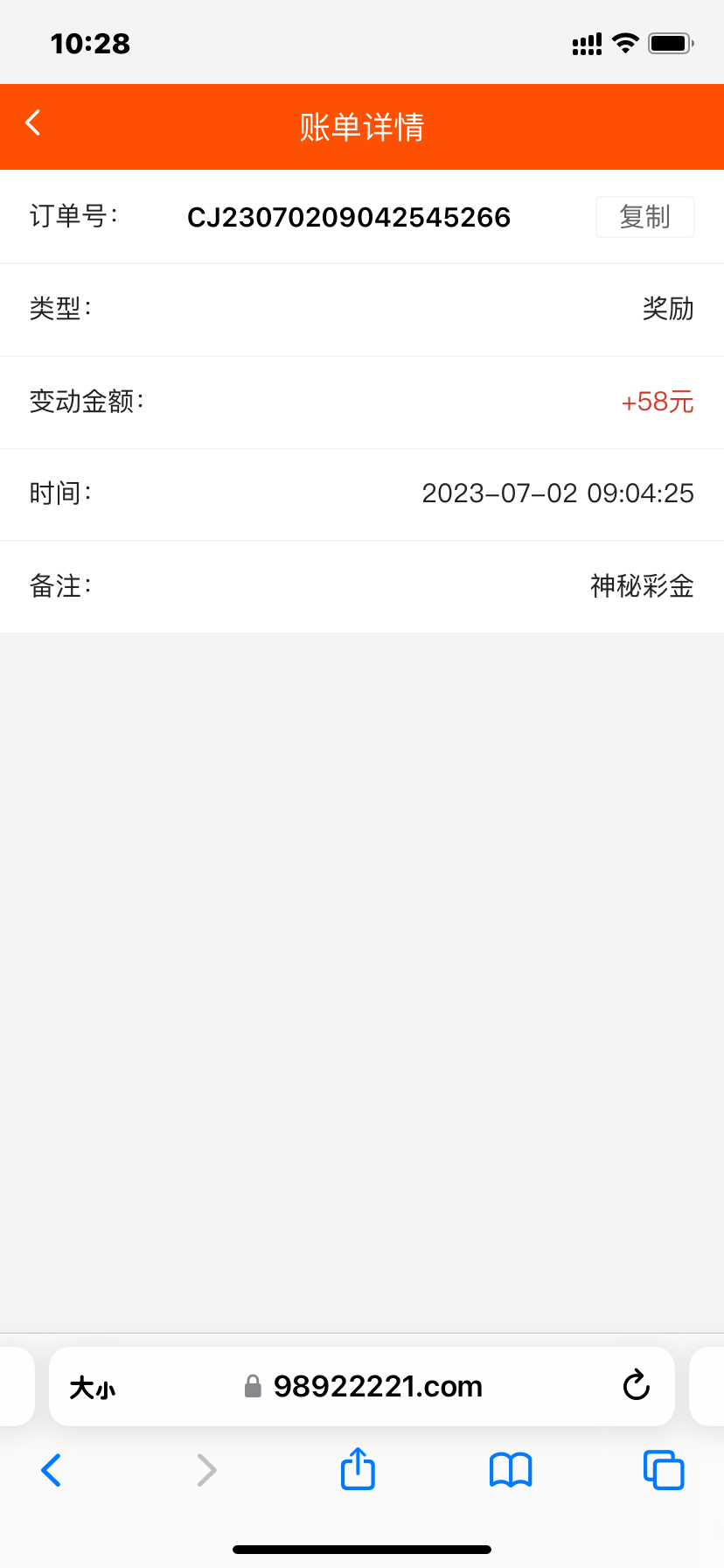Open the 大小 page settings menu
The width and height of the screenshot is (724, 1568).
[93, 1388]
